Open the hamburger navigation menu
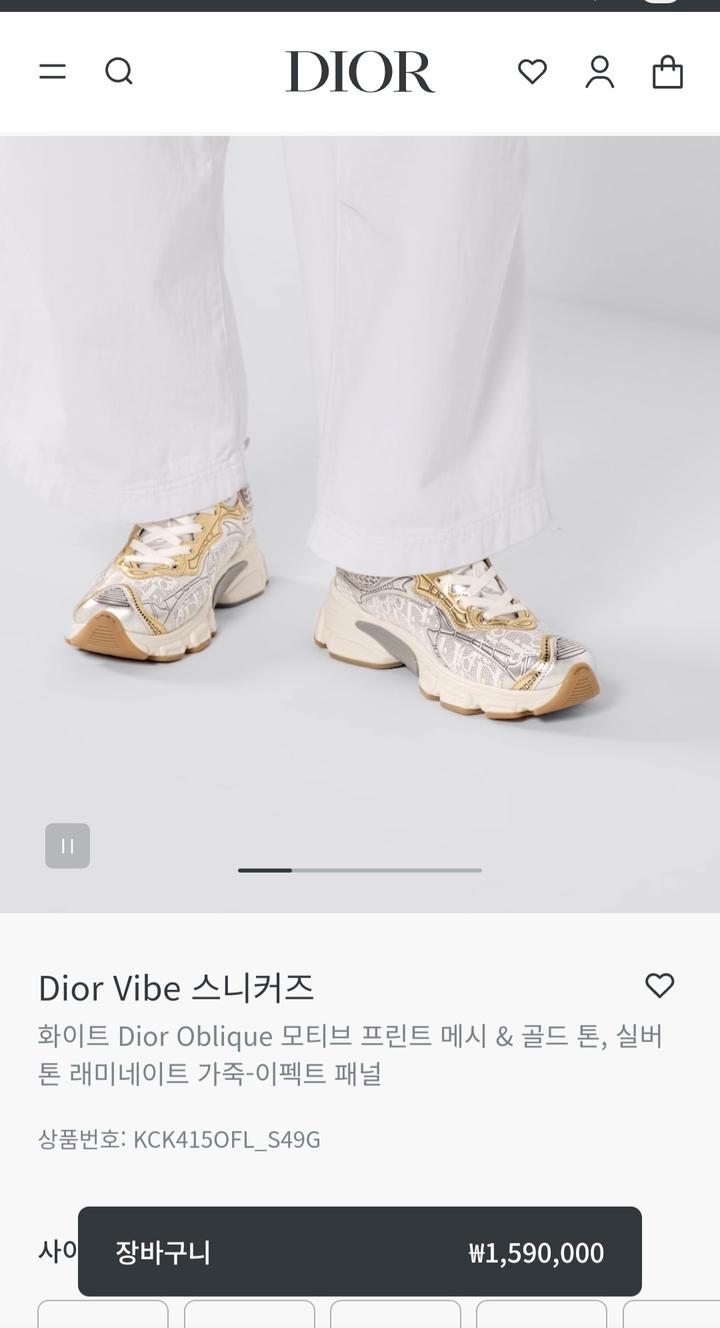This screenshot has width=720, height=1328. 52,72
